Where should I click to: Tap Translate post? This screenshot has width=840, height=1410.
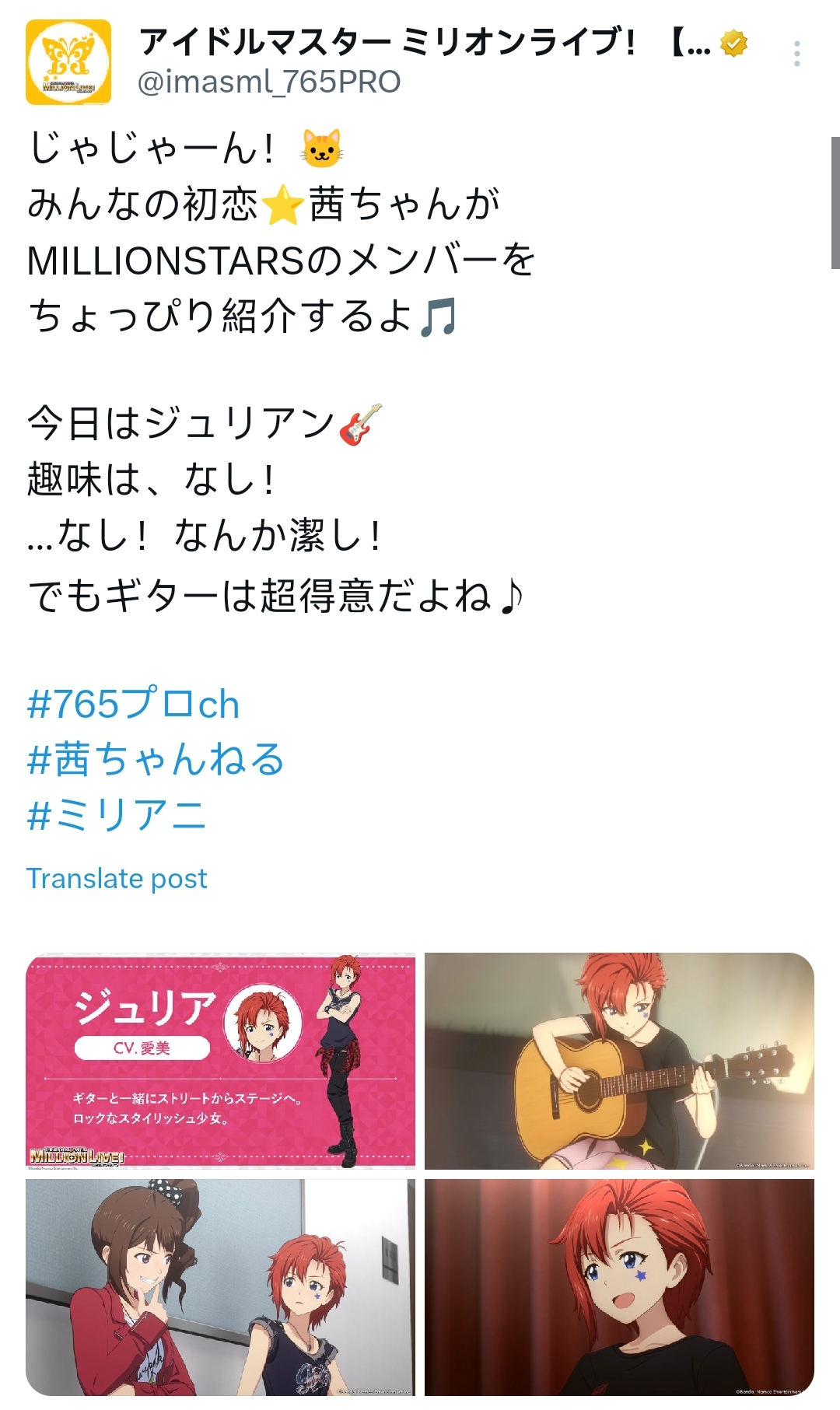pyautogui.click(x=117, y=879)
